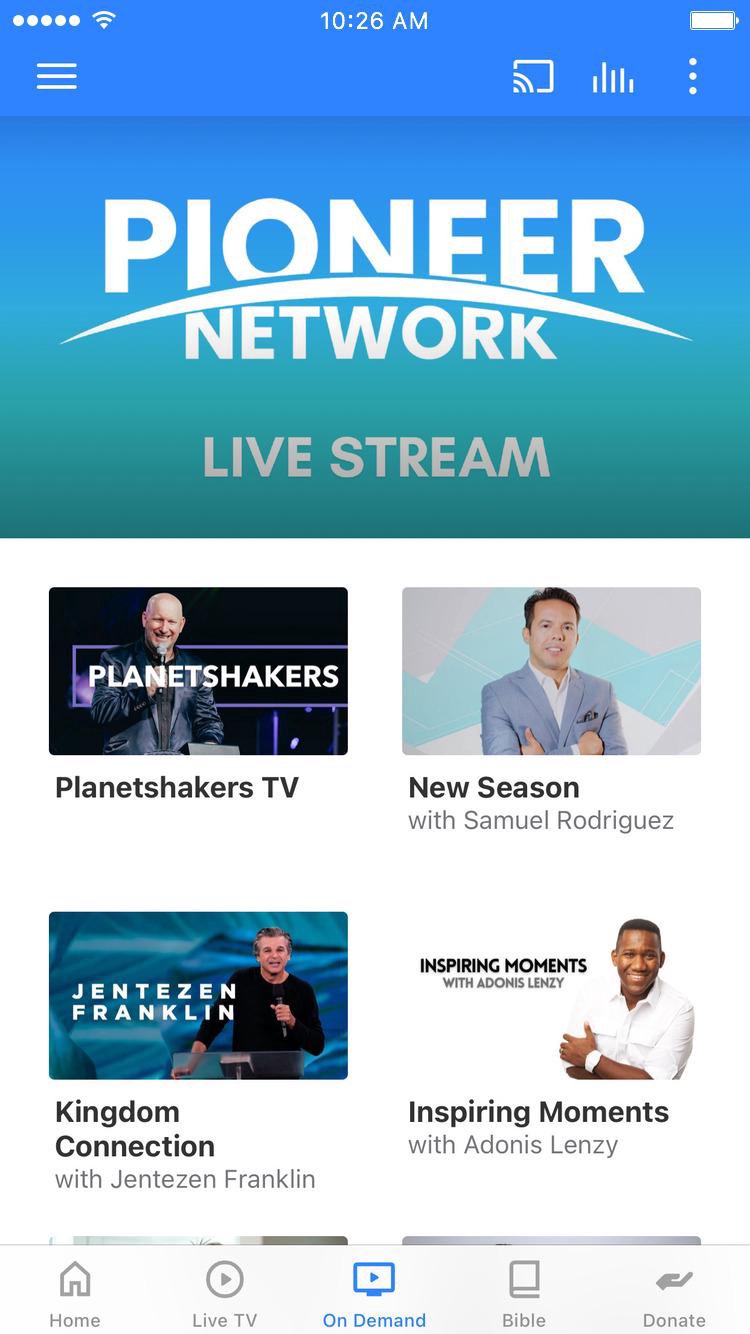Switch to the Live TV tab
This screenshot has height=1334, width=750.
pyautogui.click(x=224, y=1293)
